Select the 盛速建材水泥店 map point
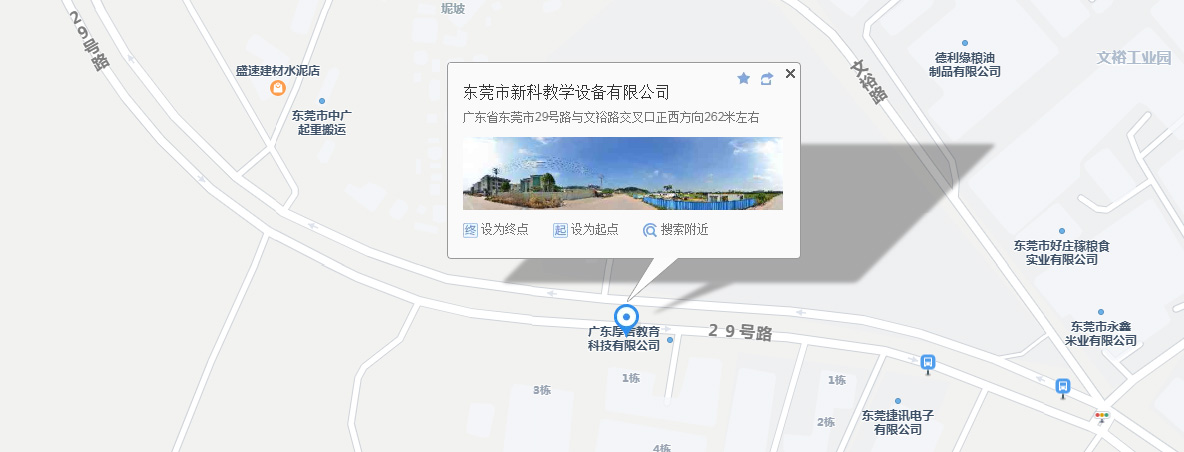Screen dimensions: 1184x452 pos(277,88)
